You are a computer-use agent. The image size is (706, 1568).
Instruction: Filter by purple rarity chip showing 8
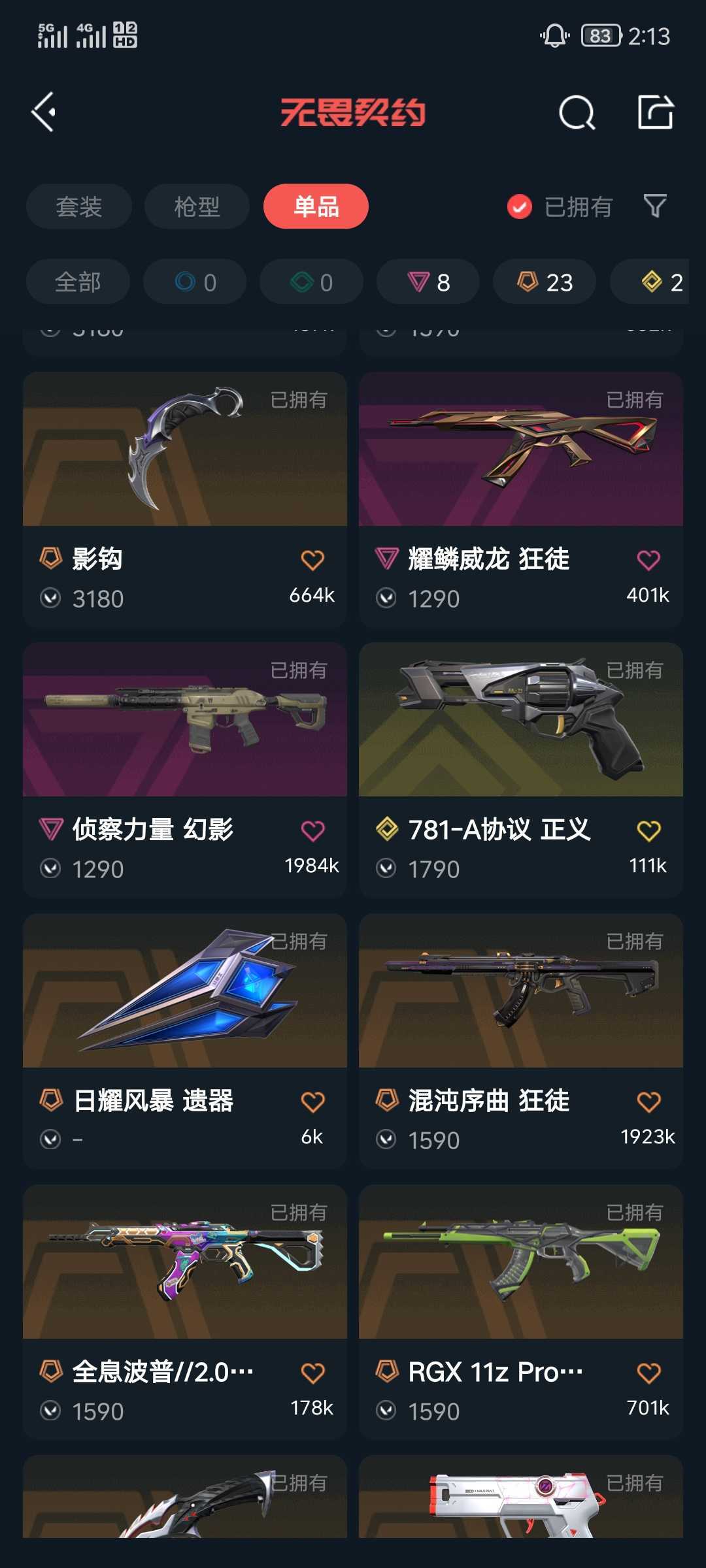pos(428,282)
